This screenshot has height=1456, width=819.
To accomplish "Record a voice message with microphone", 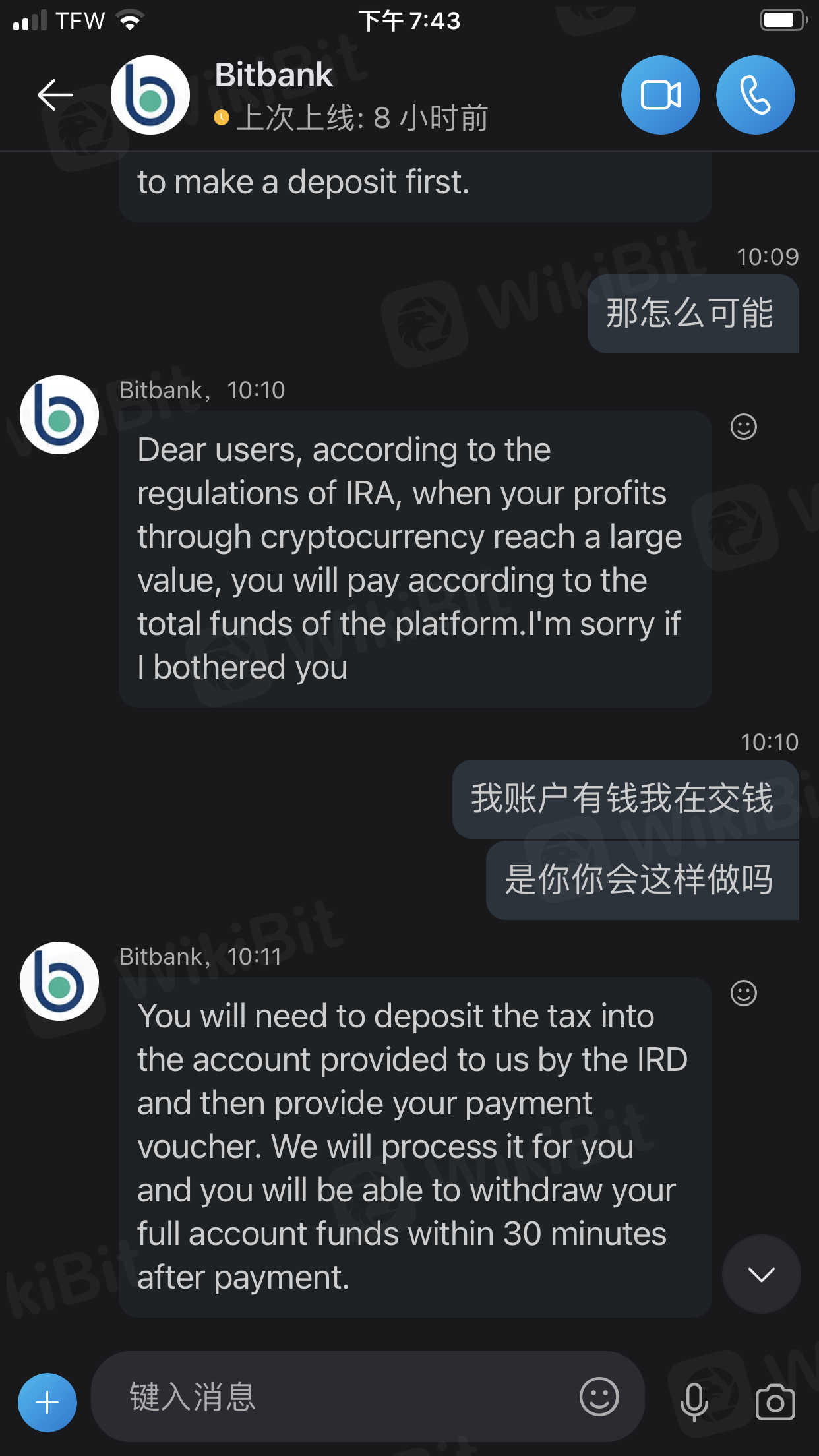I will [x=694, y=1402].
